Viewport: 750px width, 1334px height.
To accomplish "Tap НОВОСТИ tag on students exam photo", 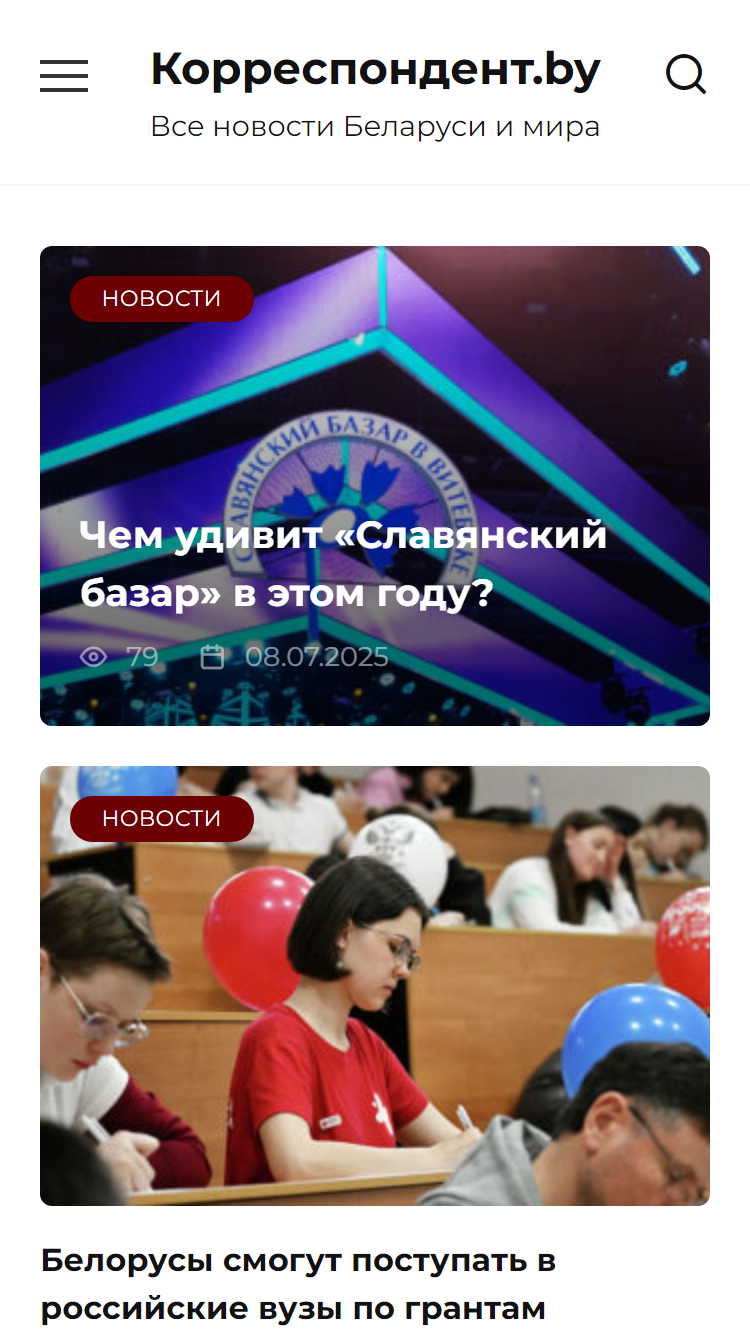I will click(x=162, y=819).
